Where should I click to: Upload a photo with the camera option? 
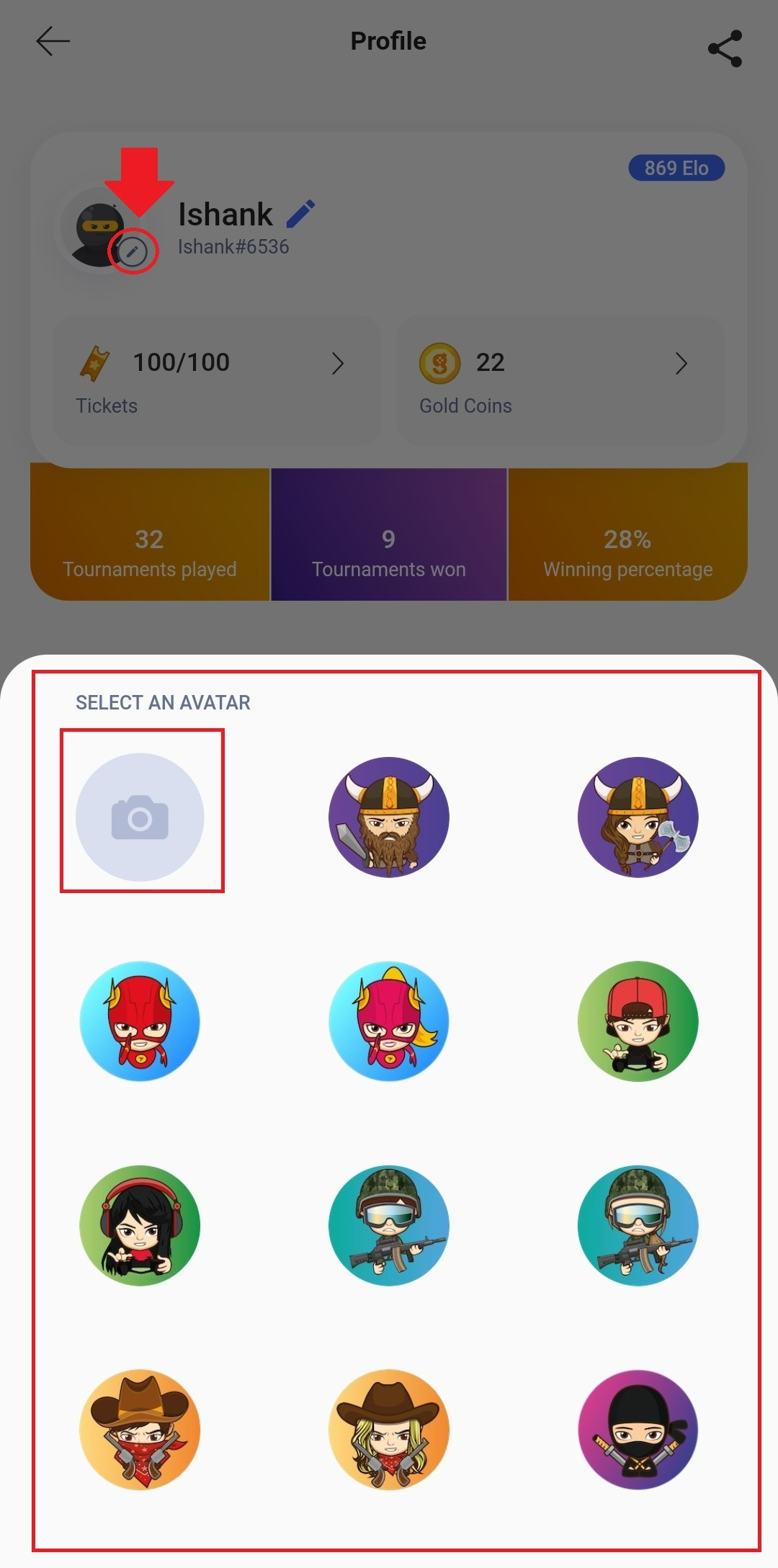tap(140, 817)
